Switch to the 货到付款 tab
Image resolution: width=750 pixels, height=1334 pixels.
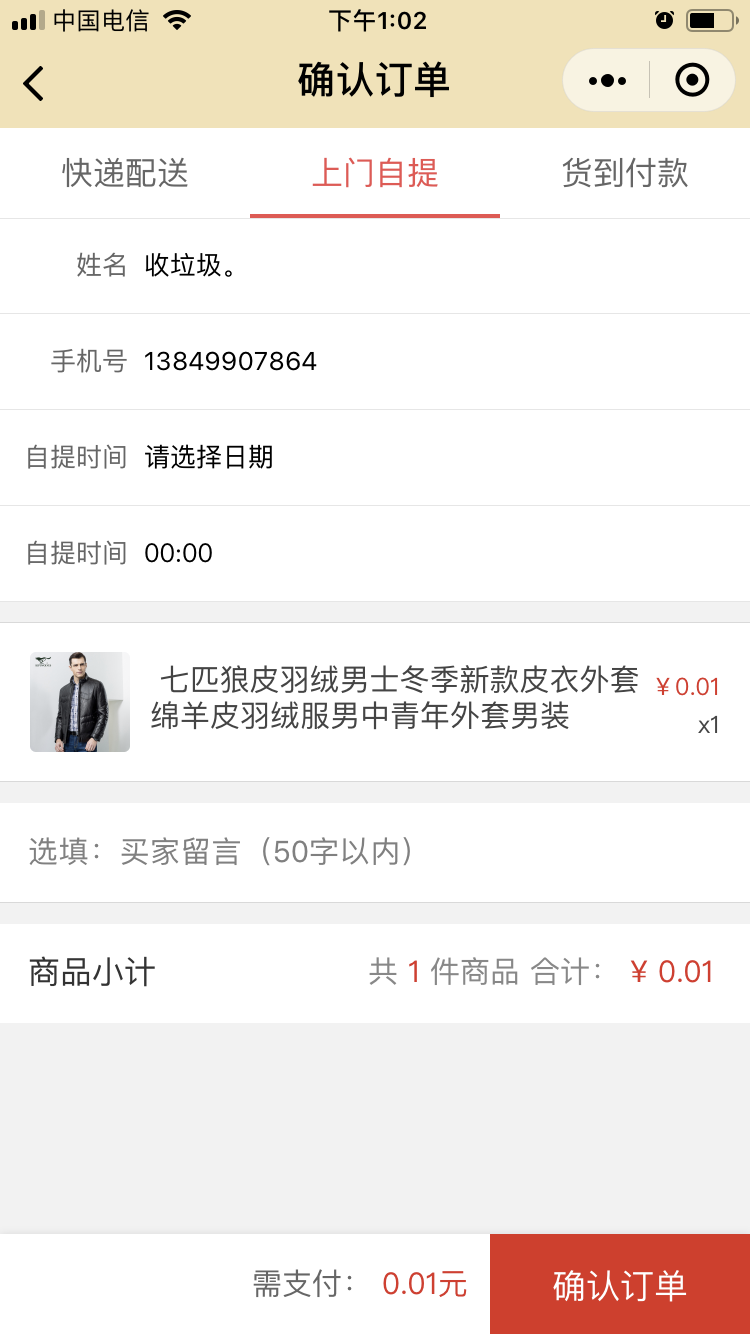(x=625, y=173)
